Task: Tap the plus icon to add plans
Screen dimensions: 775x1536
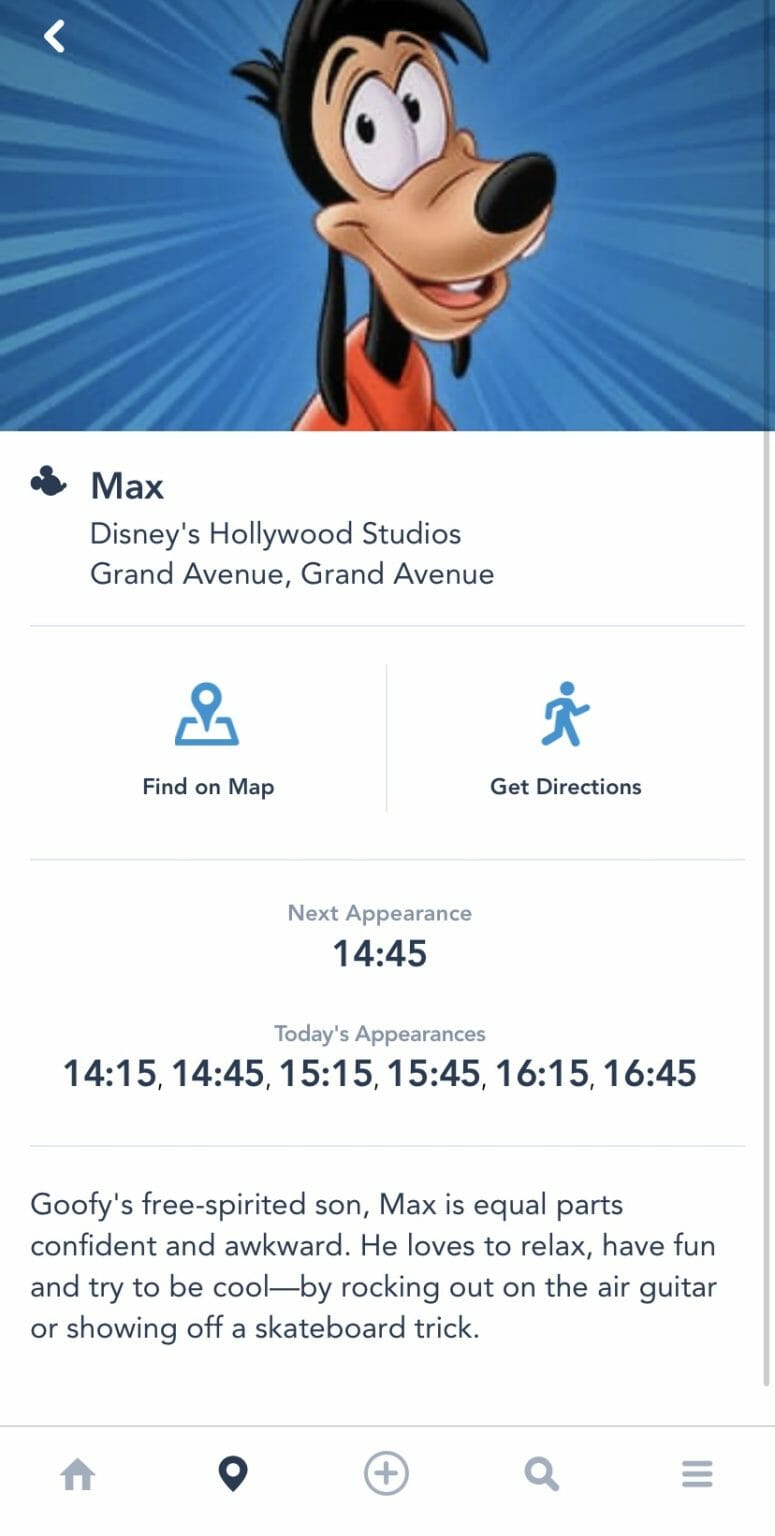Action: point(387,1473)
